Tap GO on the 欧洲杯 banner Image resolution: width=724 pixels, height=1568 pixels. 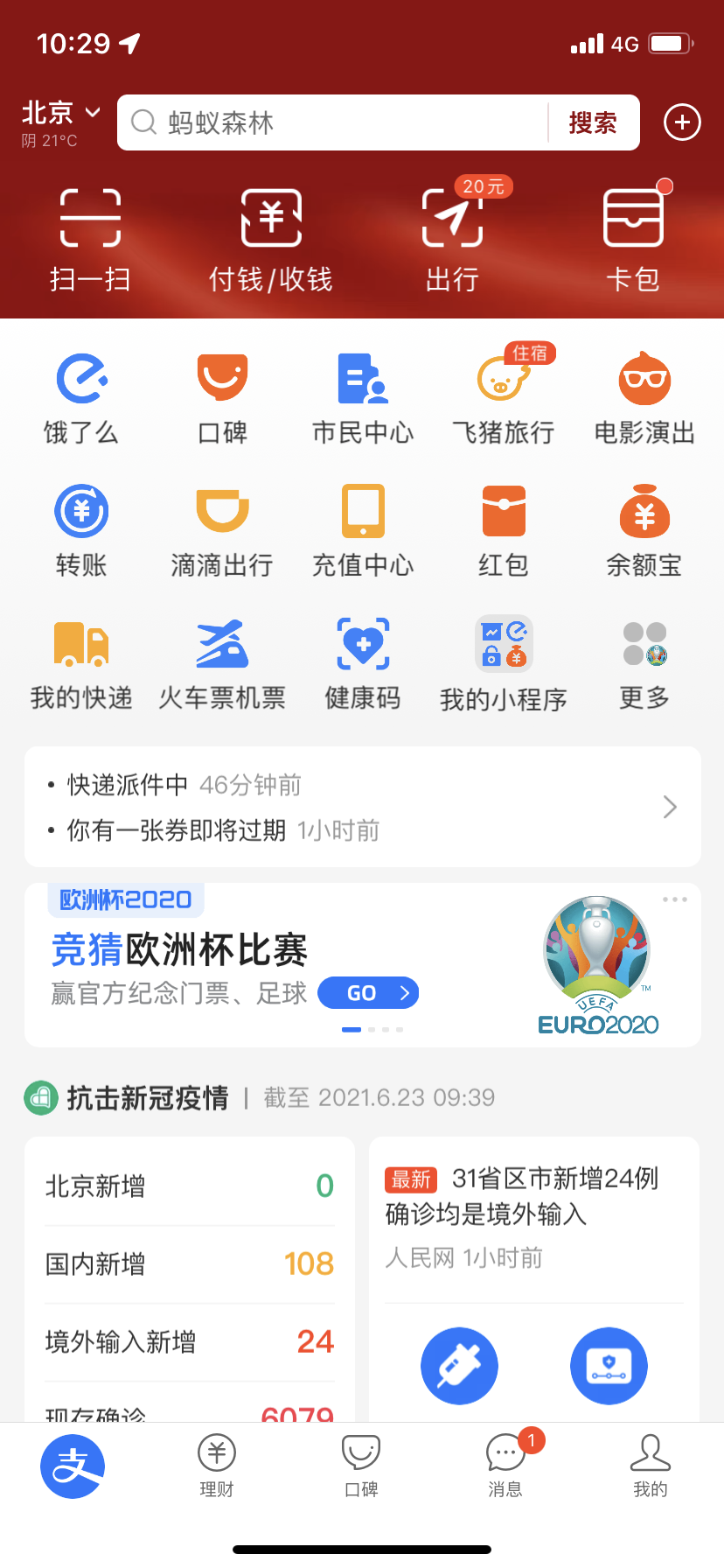pyautogui.click(x=368, y=993)
